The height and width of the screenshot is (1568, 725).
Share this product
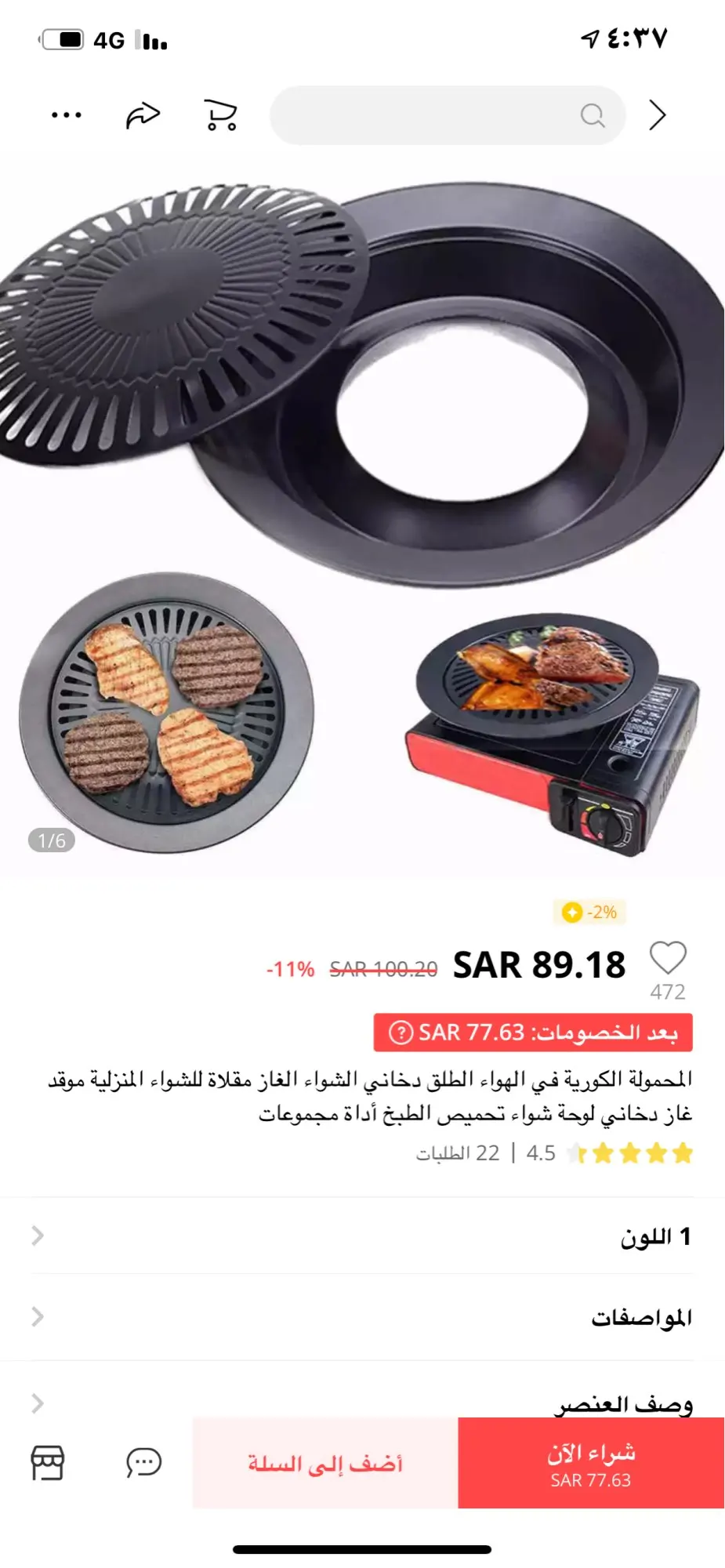click(143, 115)
